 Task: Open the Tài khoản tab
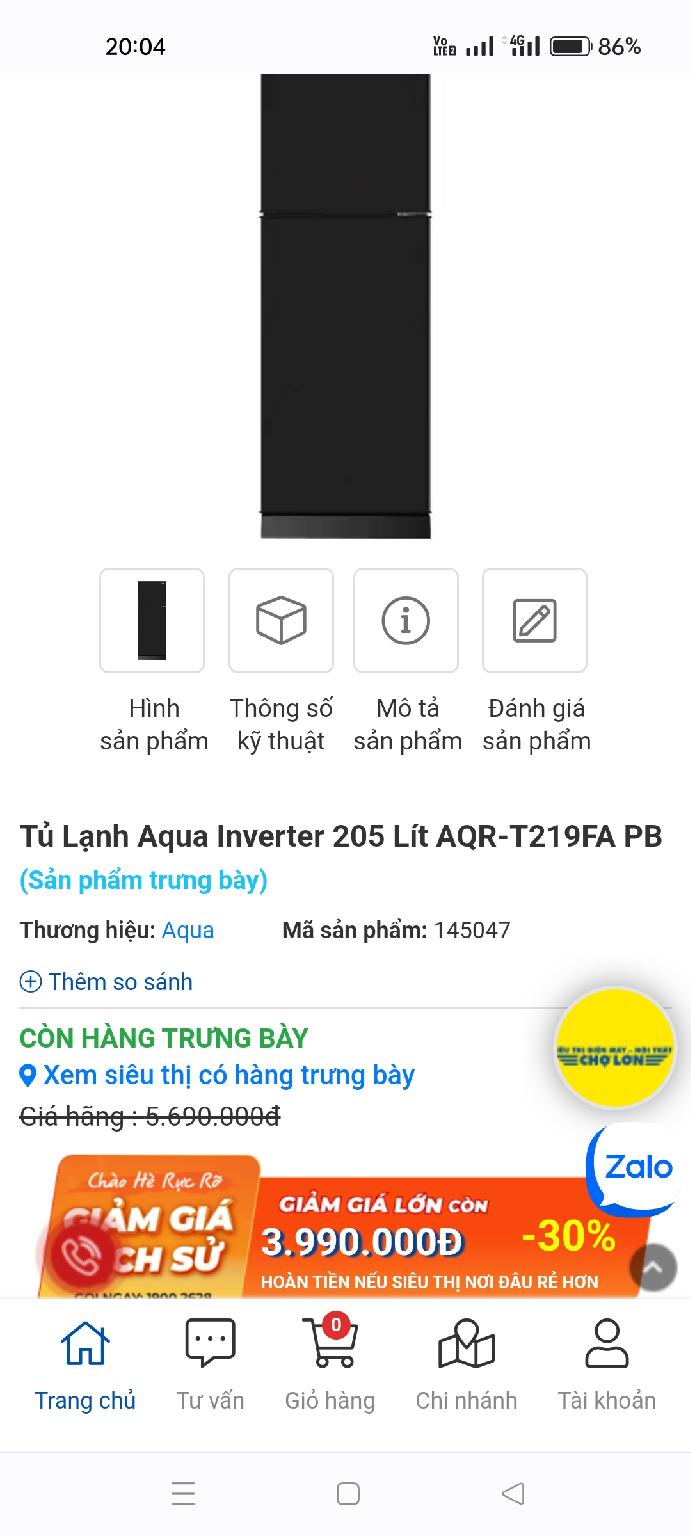[607, 1365]
